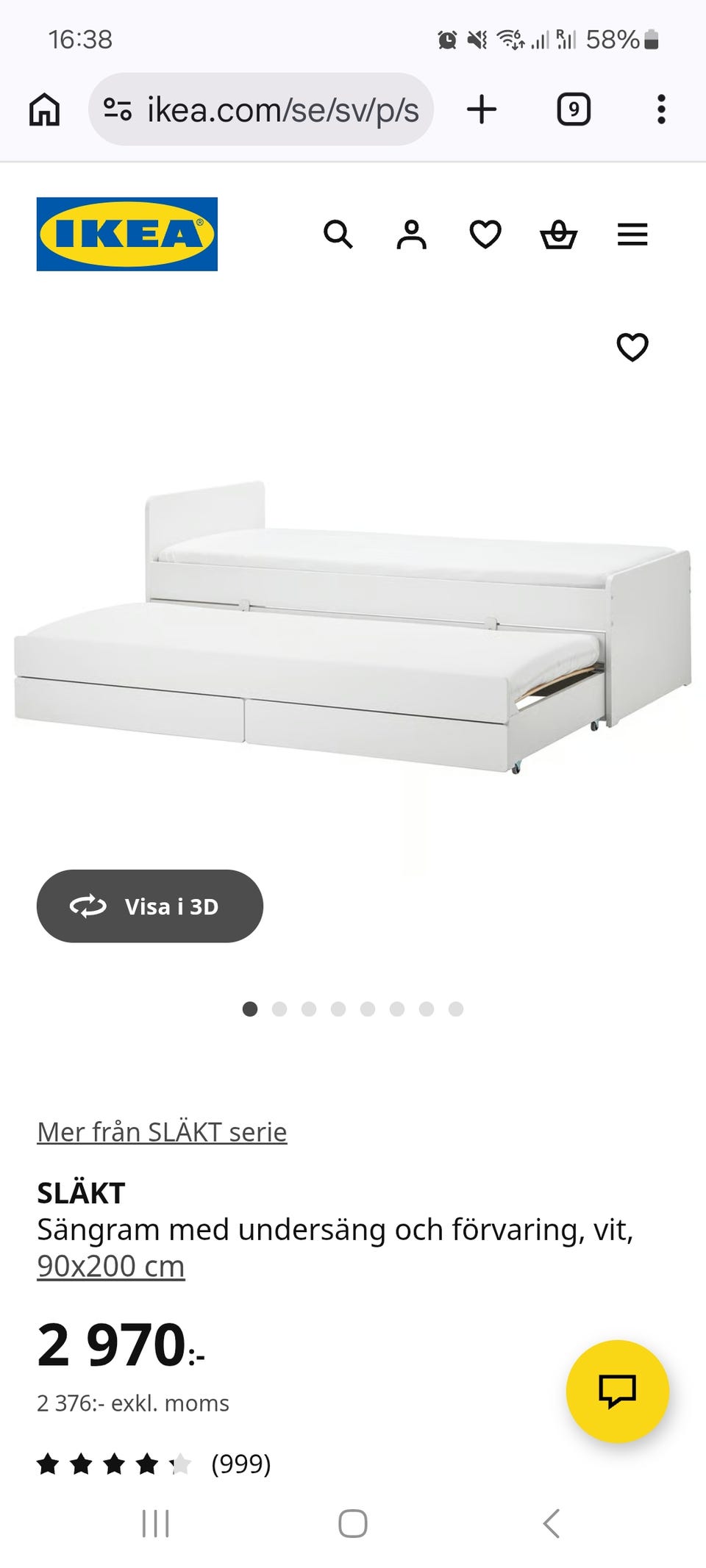The height and width of the screenshot is (1568, 706).
Task: View the favorites list in header
Action: 485,235
